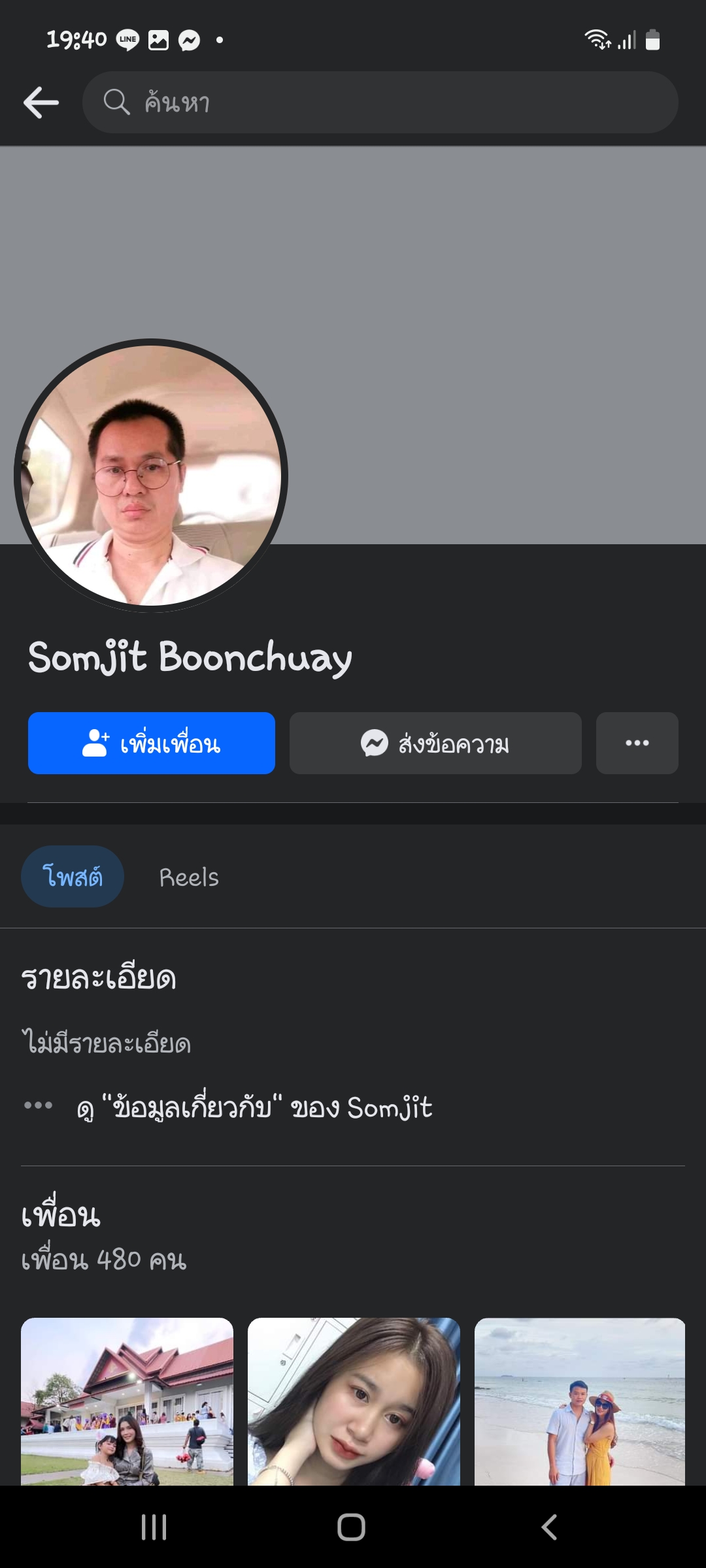The width and height of the screenshot is (706, 1568).
Task: Tap ส่งข้อความ to send a message
Action: tap(435, 743)
